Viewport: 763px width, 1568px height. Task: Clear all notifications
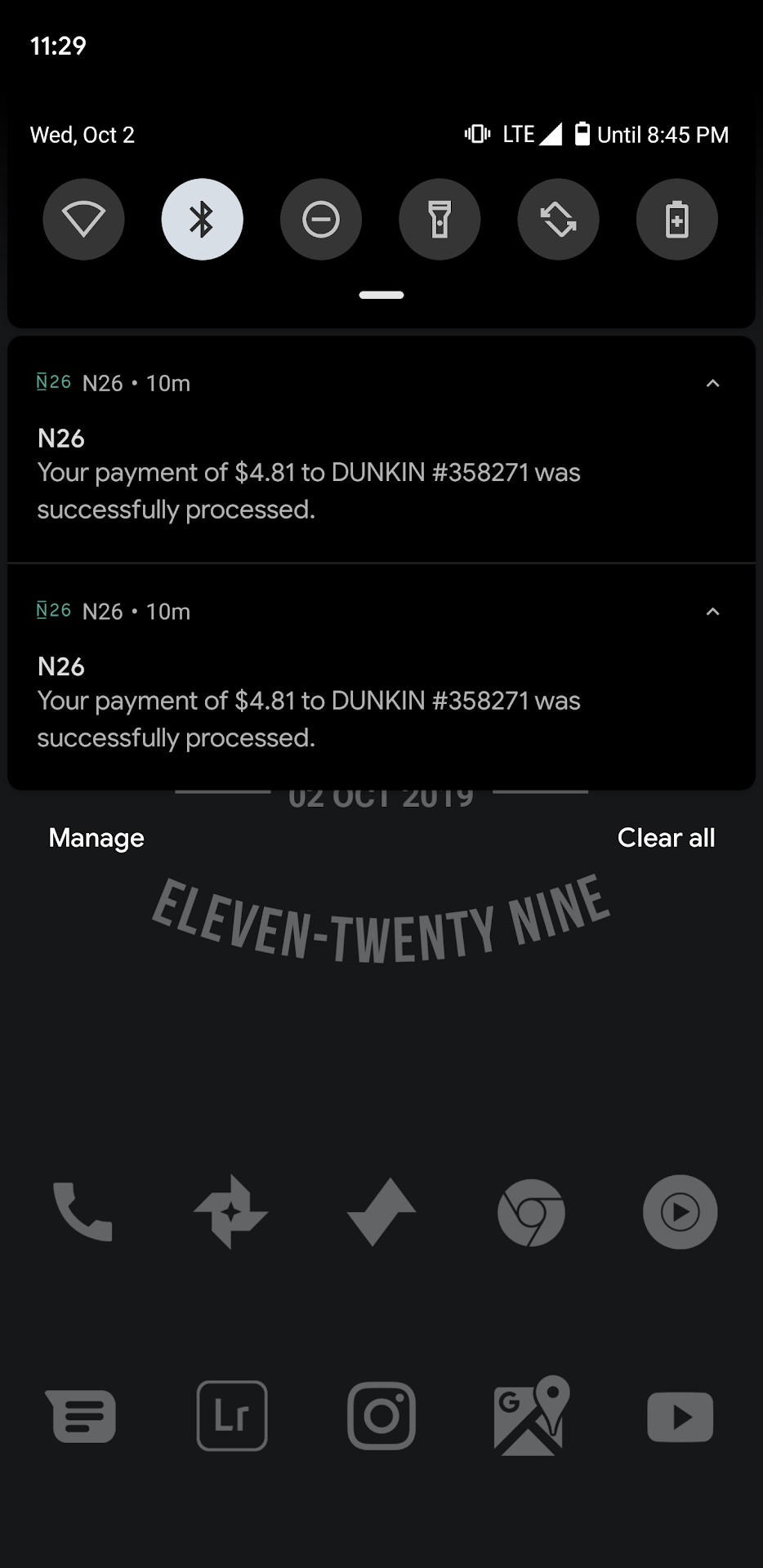[x=666, y=838]
